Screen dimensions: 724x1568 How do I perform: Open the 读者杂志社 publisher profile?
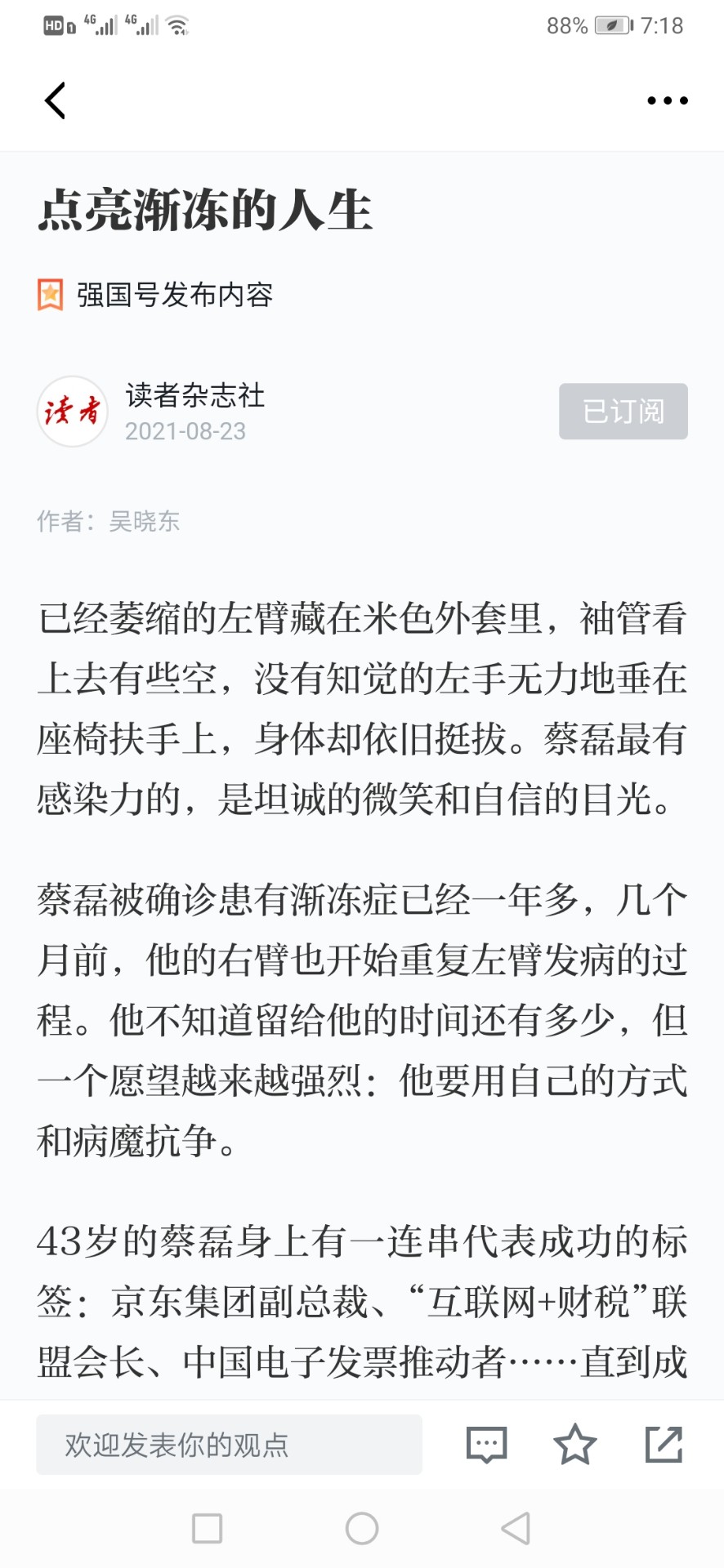pyautogui.click(x=194, y=396)
